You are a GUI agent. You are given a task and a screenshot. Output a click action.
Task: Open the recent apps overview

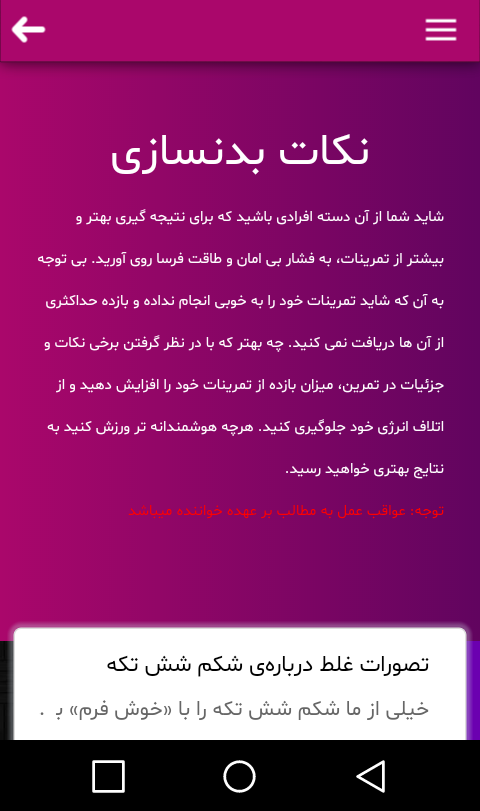tap(109, 776)
